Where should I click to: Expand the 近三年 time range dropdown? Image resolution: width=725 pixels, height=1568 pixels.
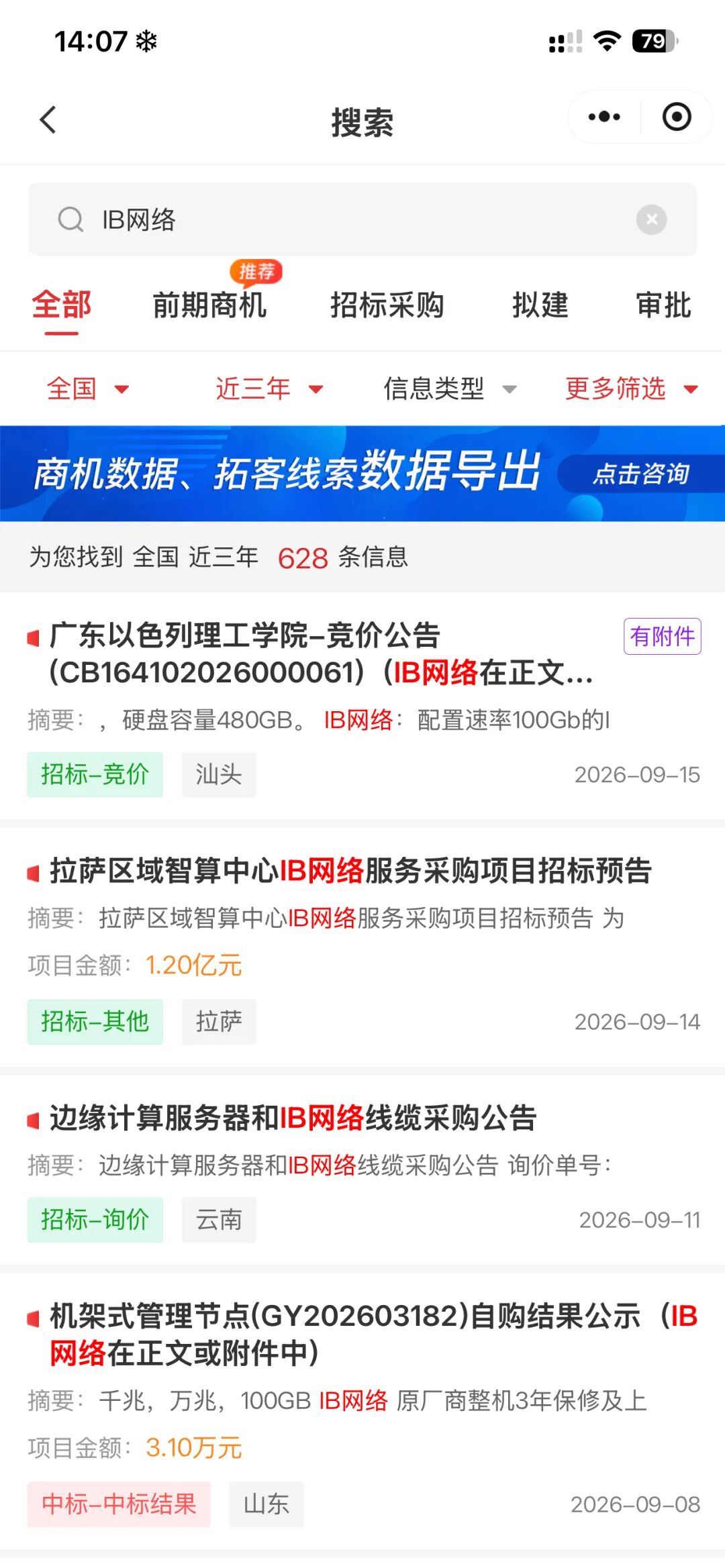click(x=269, y=388)
